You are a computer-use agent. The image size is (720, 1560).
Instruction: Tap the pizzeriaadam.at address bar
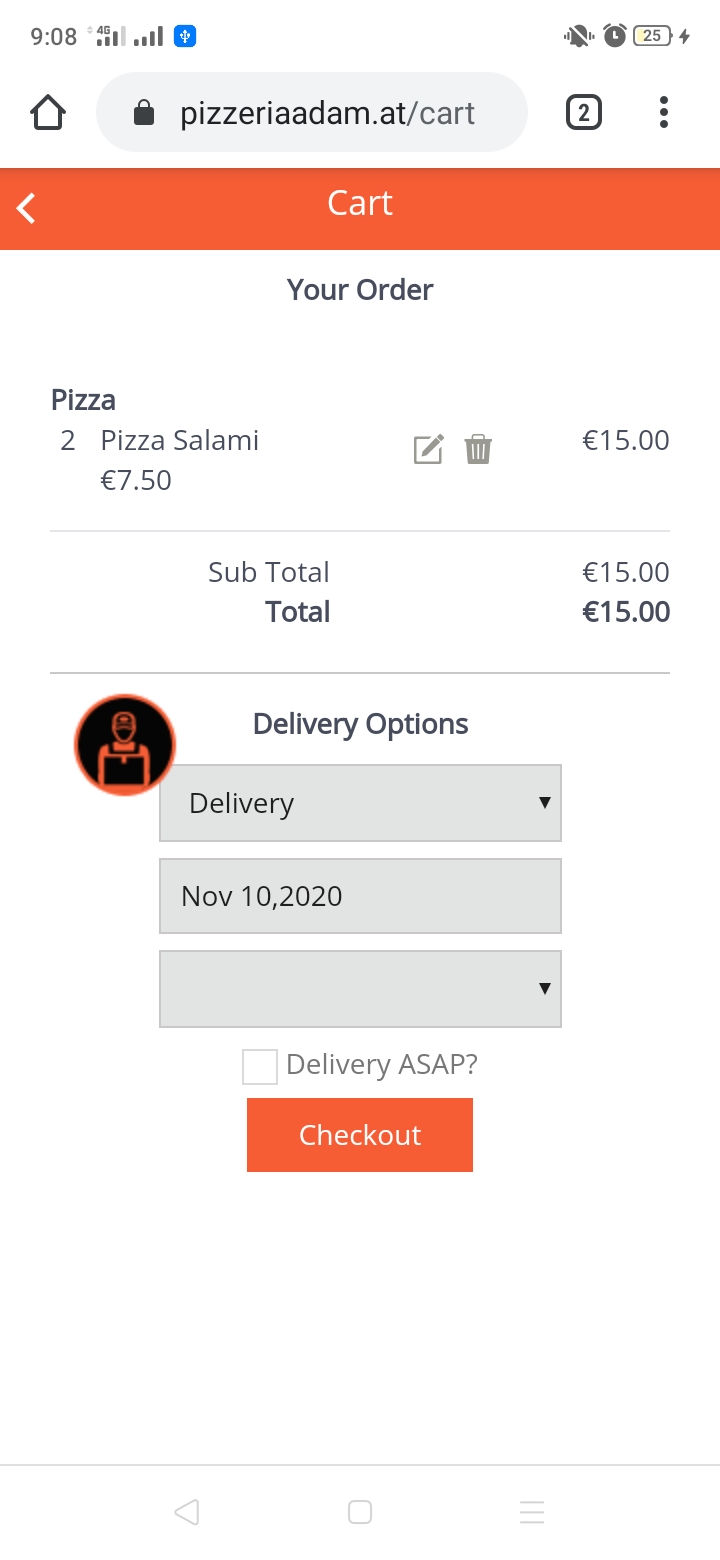click(311, 113)
